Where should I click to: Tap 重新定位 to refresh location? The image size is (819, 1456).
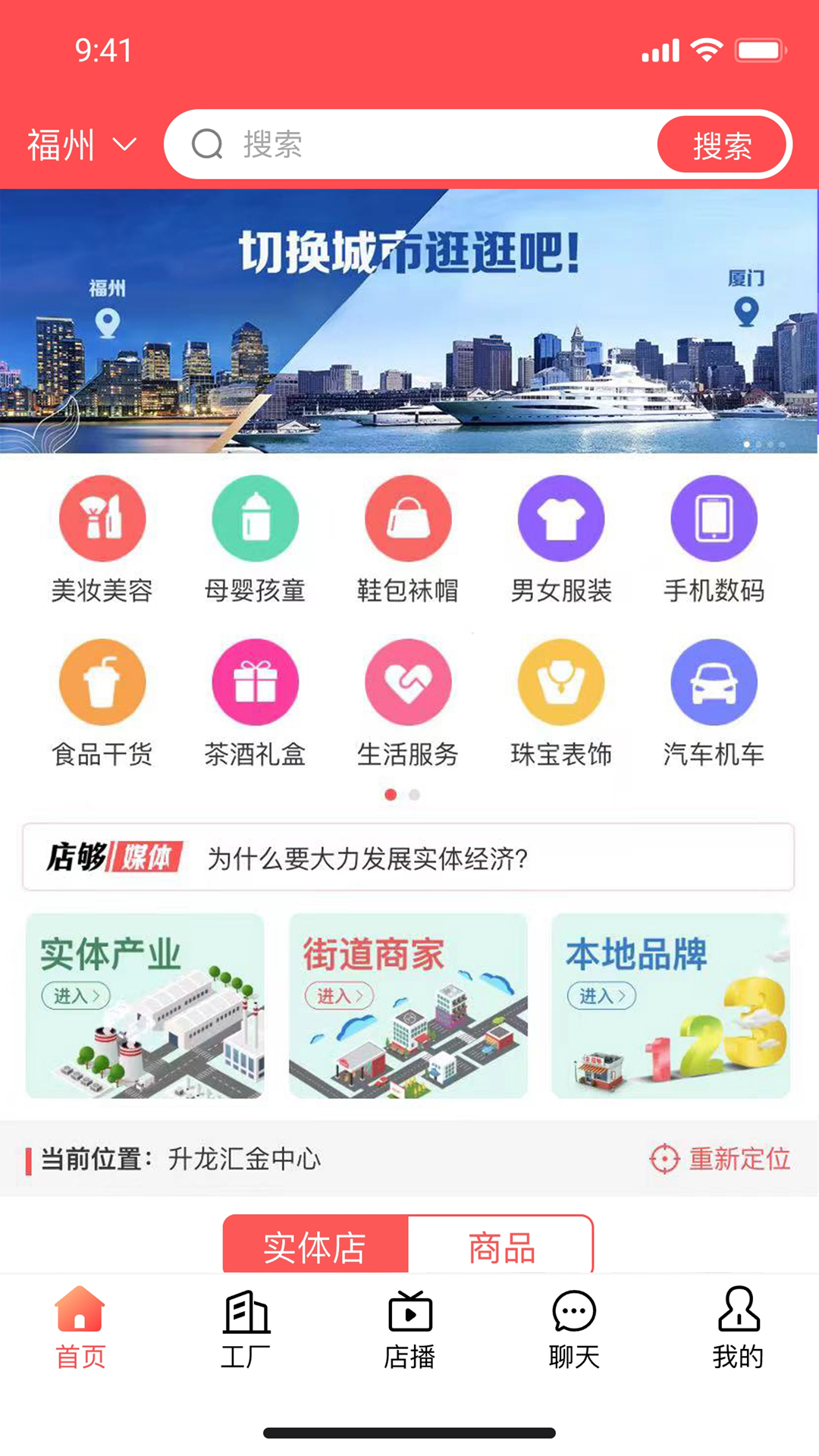[x=722, y=1159]
